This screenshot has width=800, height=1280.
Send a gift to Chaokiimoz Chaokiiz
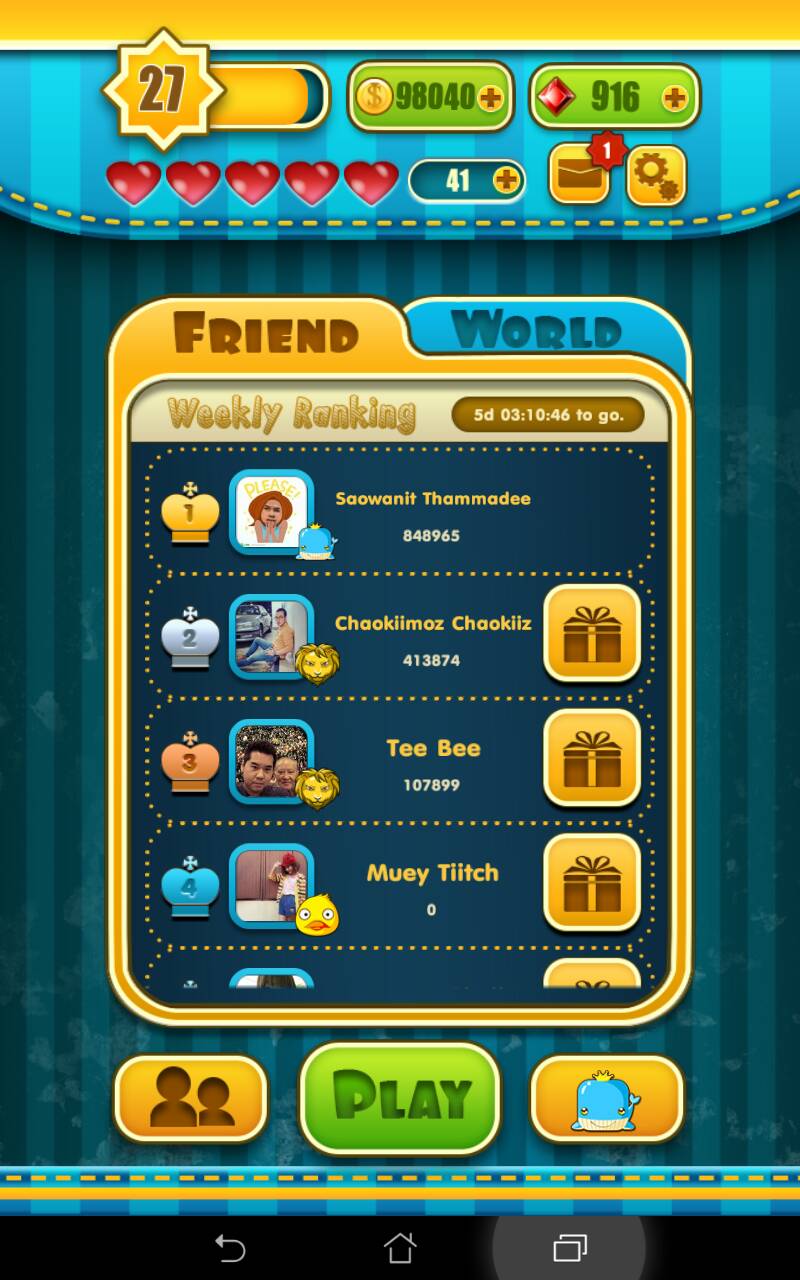tap(592, 633)
